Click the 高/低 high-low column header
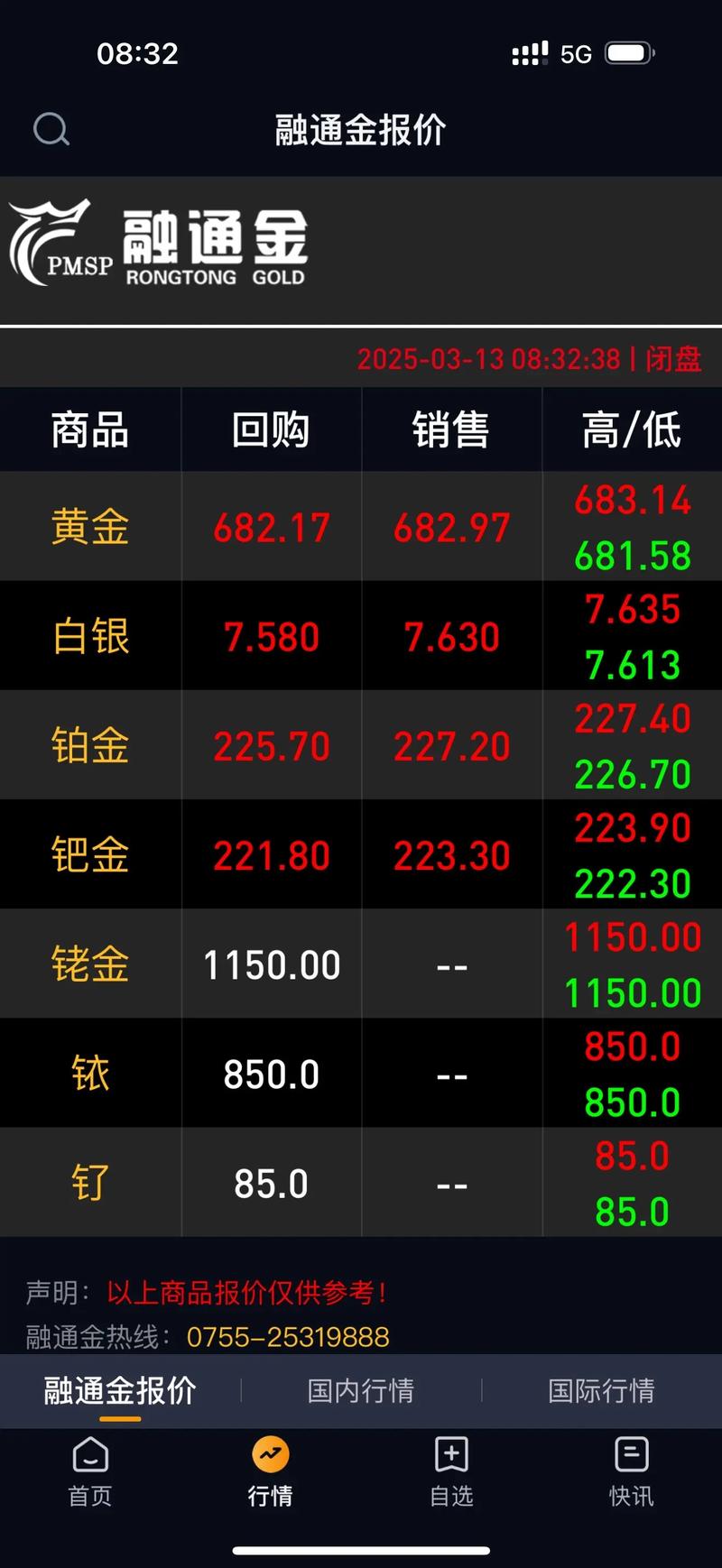 pyautogui.click(x=632, y=430)
